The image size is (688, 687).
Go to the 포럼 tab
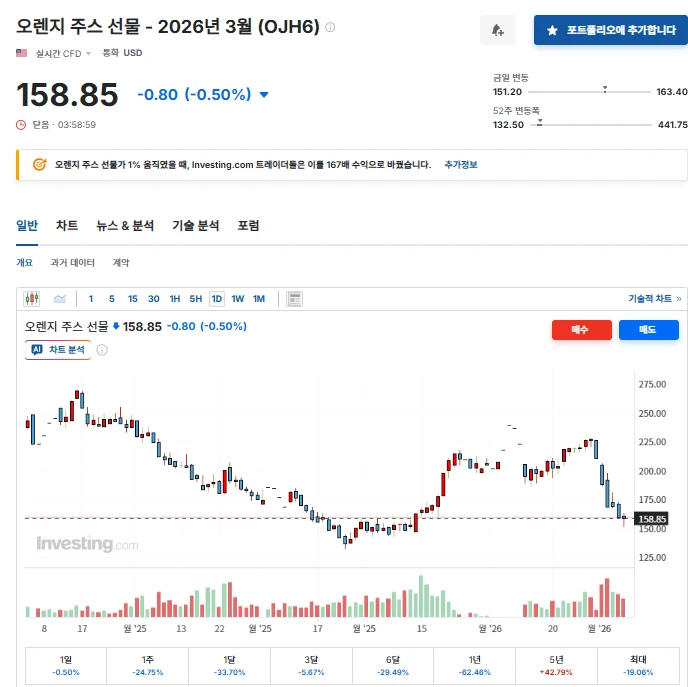coord(248,226)
